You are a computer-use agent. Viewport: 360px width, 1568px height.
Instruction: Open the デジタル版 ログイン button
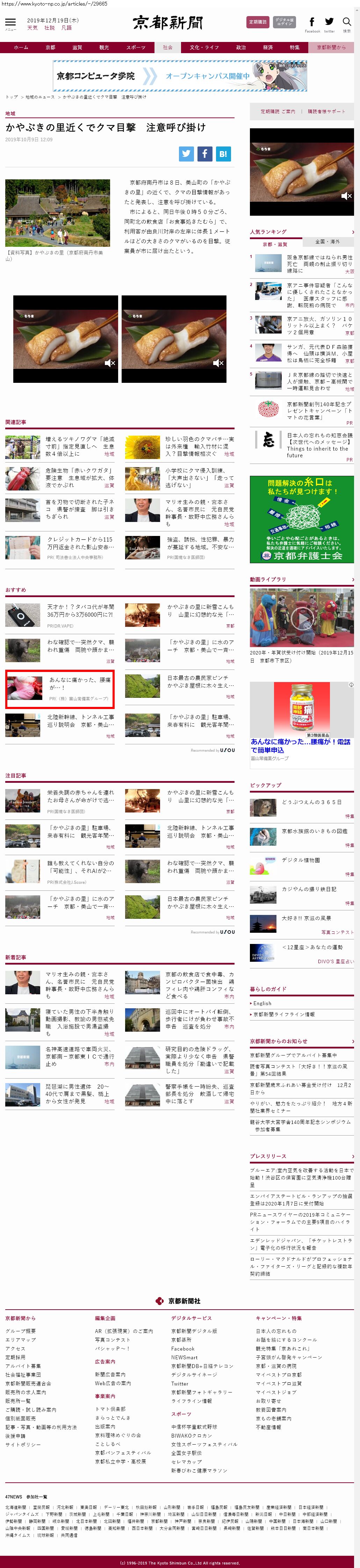(284, 22)
